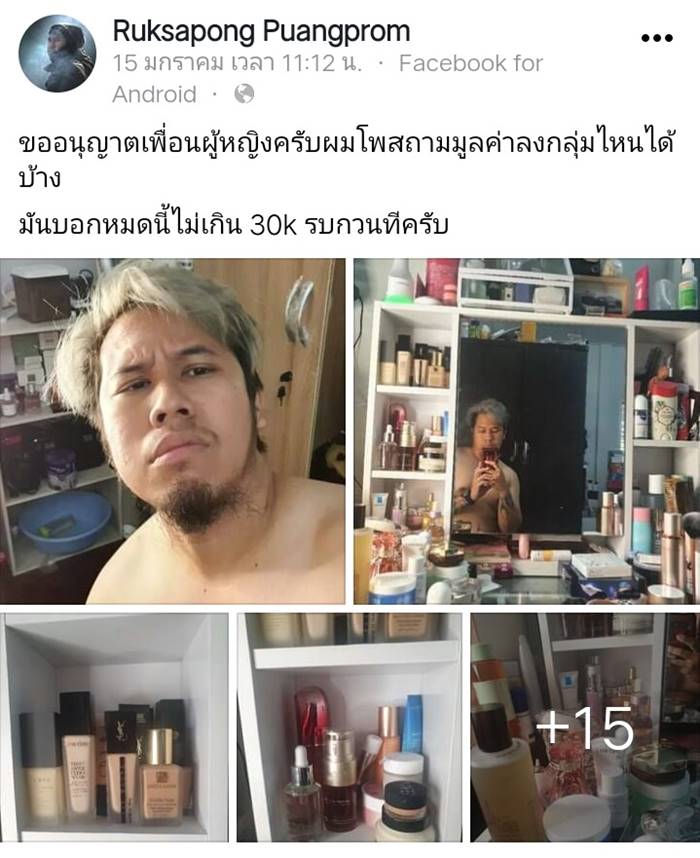This screenshot has width=700, height=858.
Task: Open the post's three-dot overflow menu
Action: tap(656, 39)
